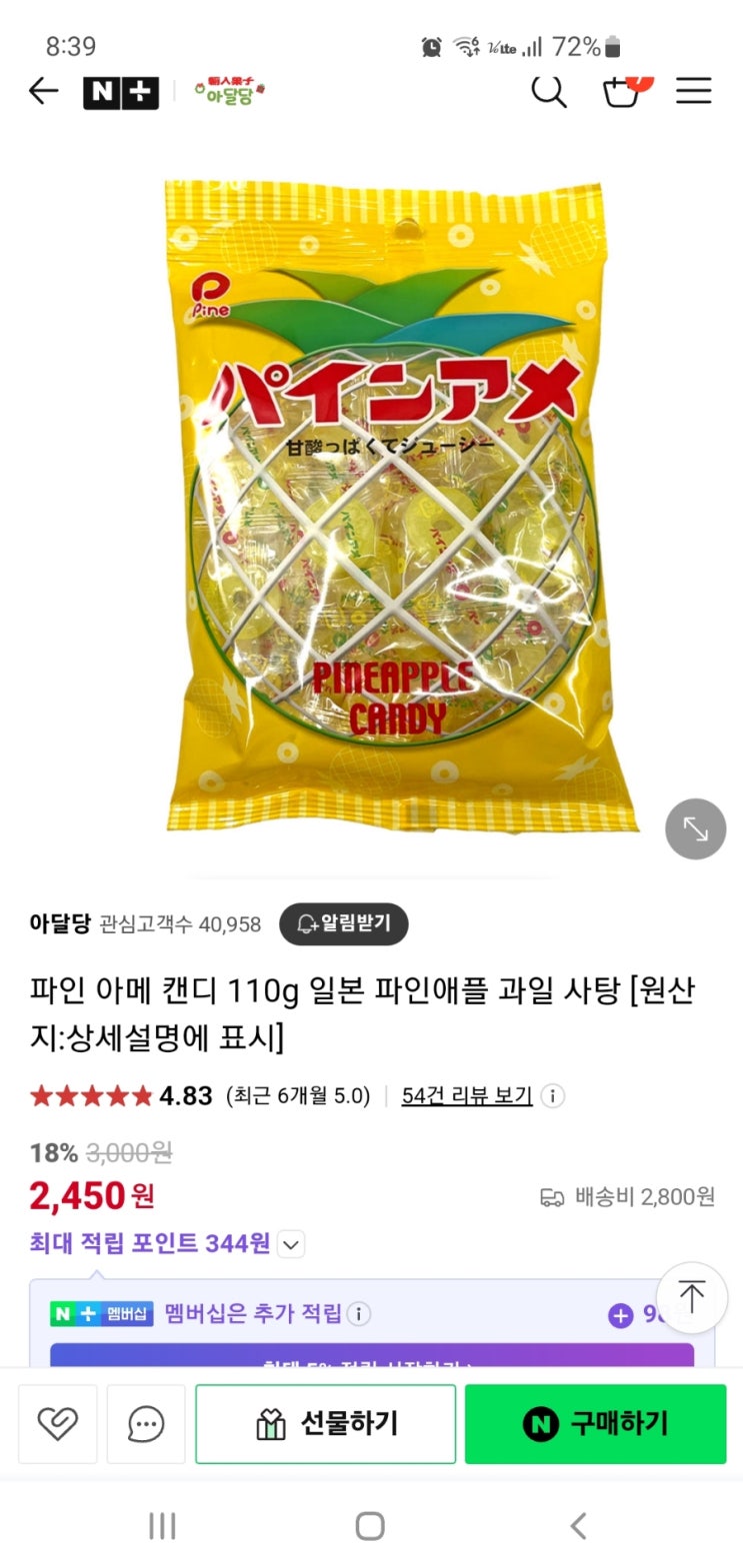The width and height of the screenshot is (743, 1568).
Task: Open the shopping cart
Action: tap(621, 92)
